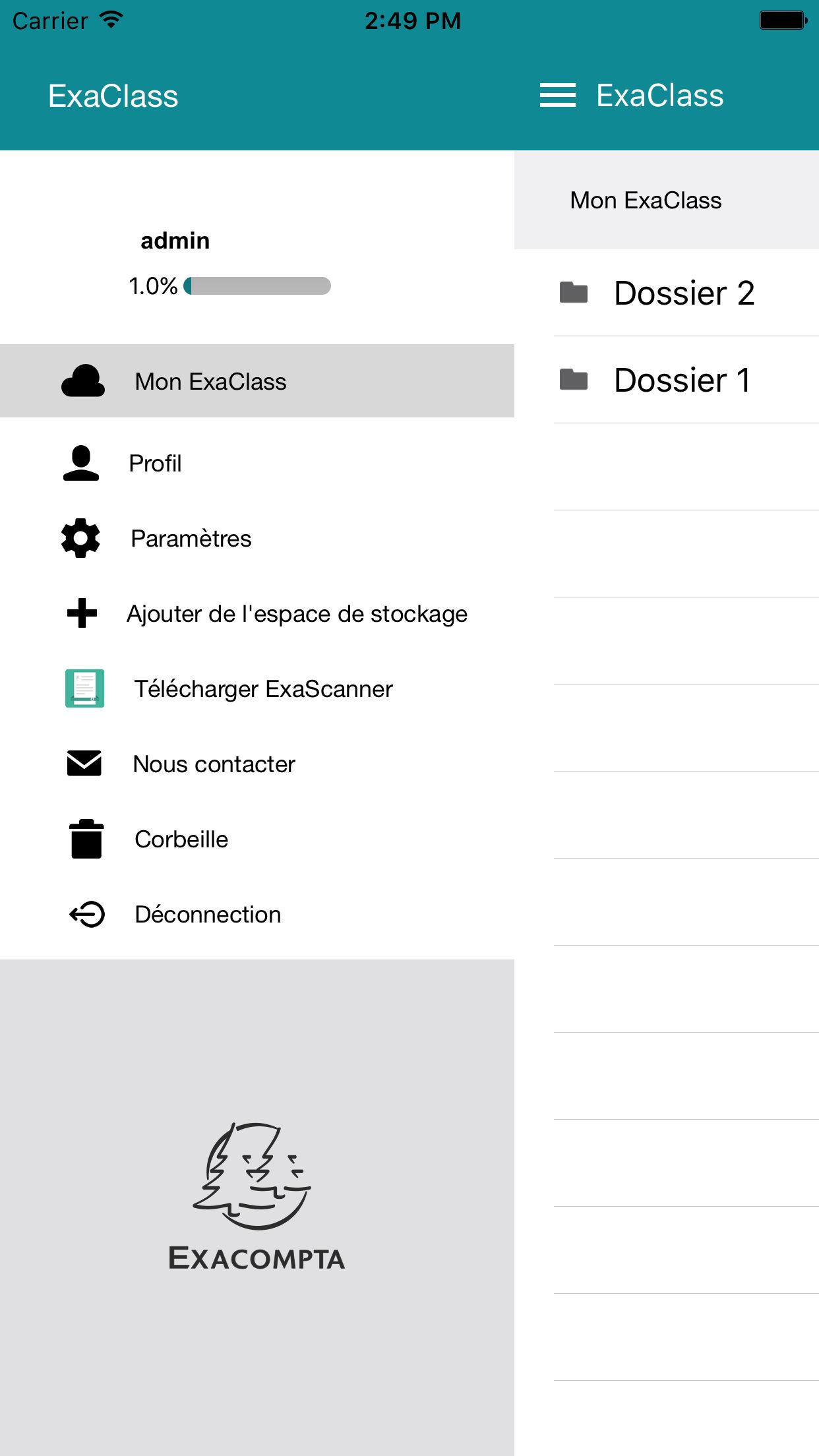Open the Profil page

pos(155,463)
